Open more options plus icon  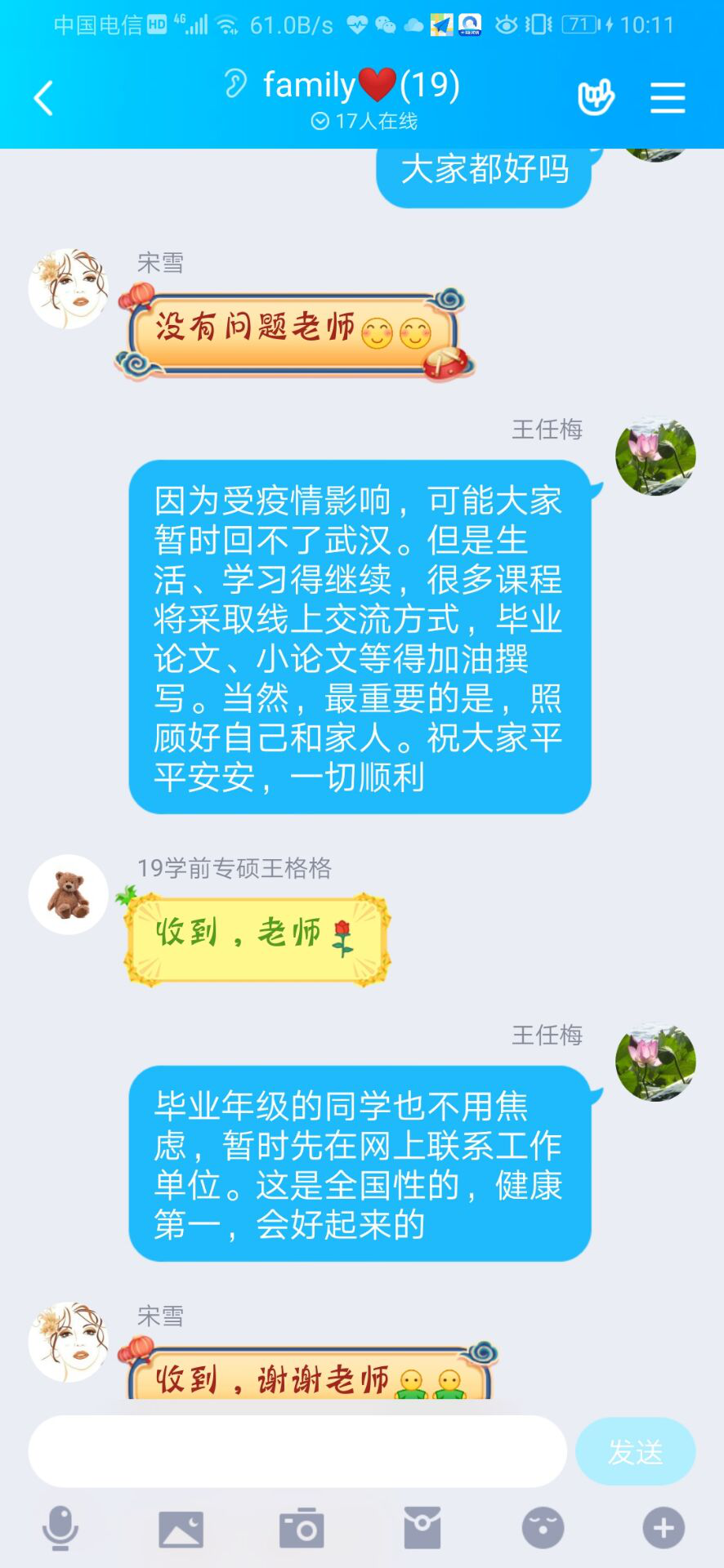663,1528
